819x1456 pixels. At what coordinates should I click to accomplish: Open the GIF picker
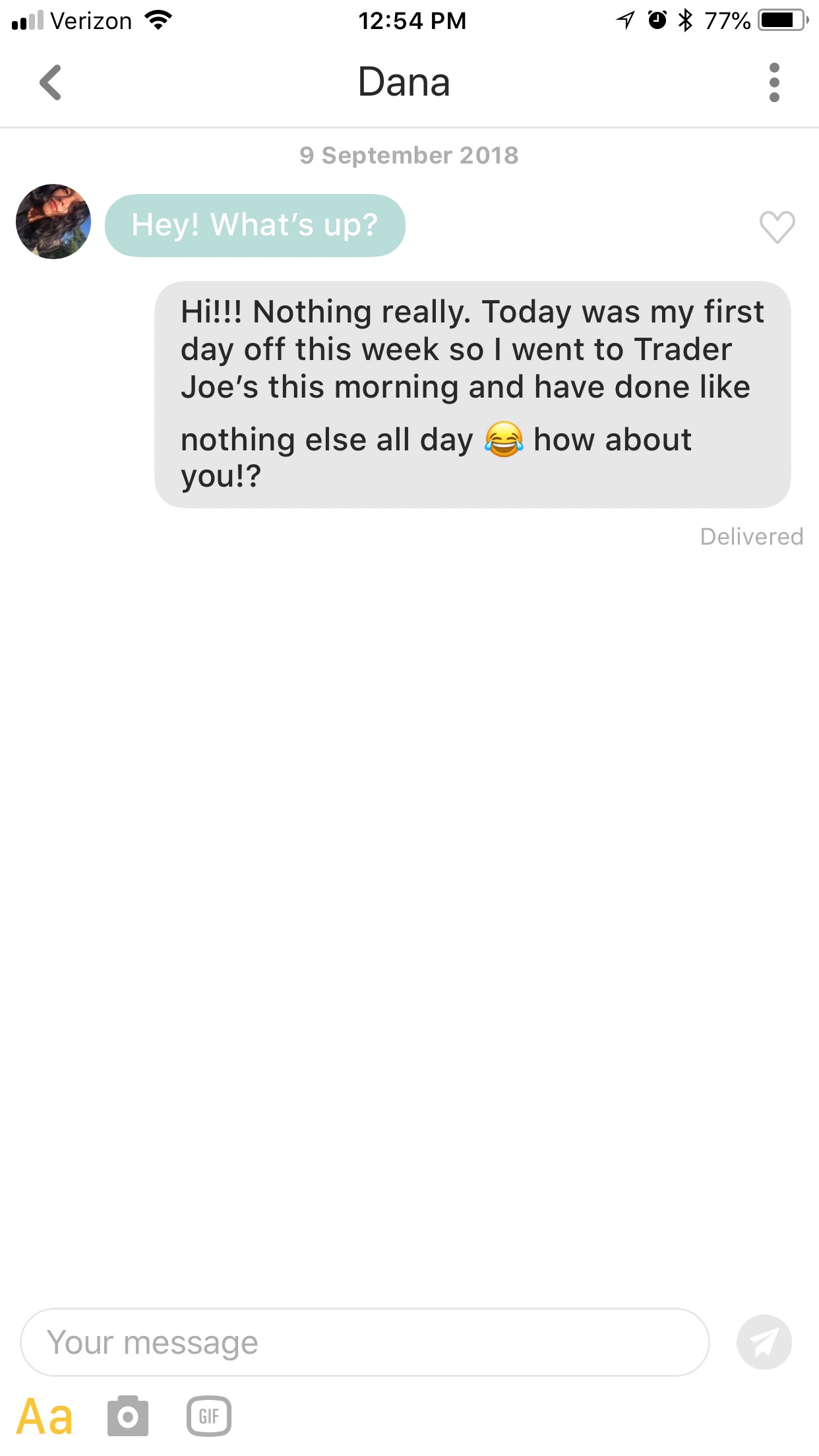tap(209, 1416)
